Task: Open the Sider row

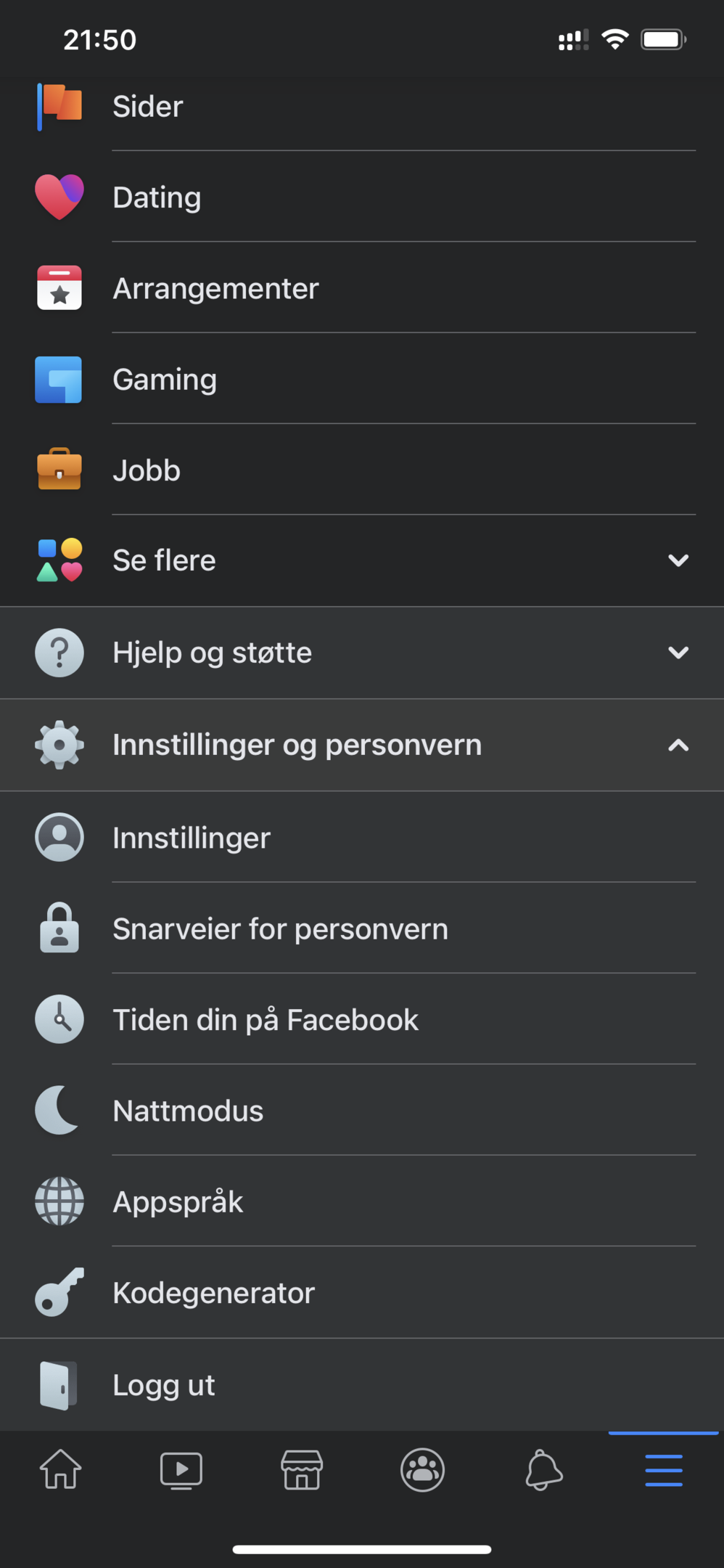Action: tap(362, 107)
